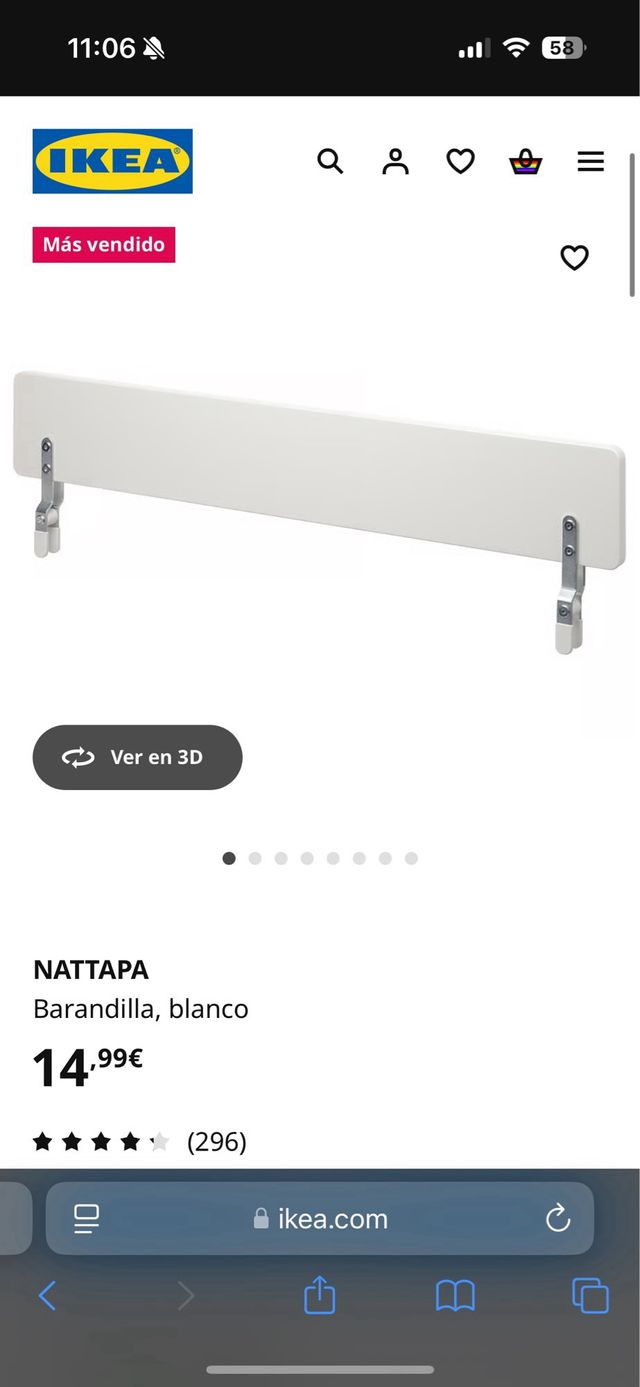
Task: Tap the ikea.com address bar
Action: (x=320, y=1219)
